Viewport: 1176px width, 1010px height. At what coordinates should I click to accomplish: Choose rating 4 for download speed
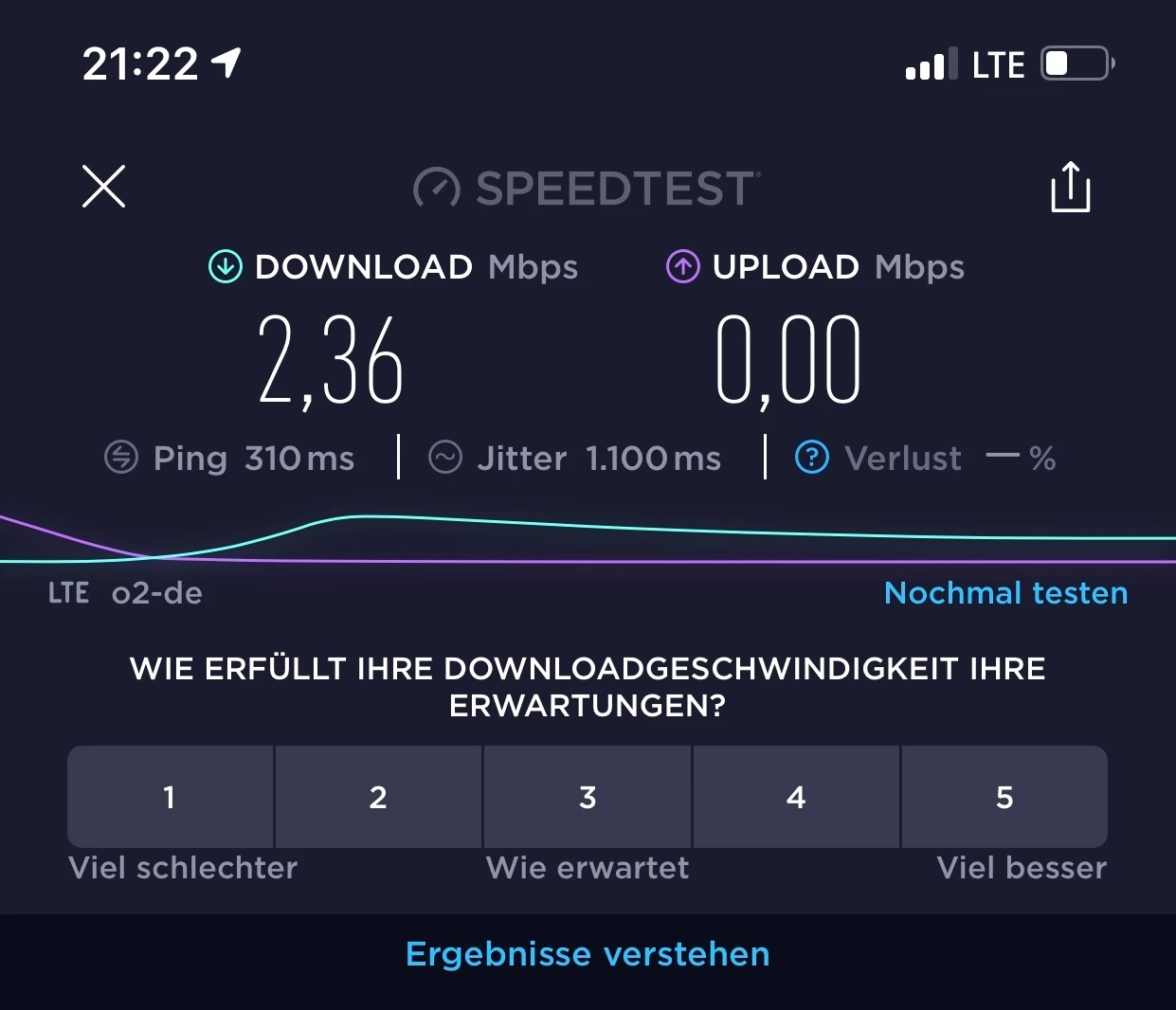coord(796,797)
